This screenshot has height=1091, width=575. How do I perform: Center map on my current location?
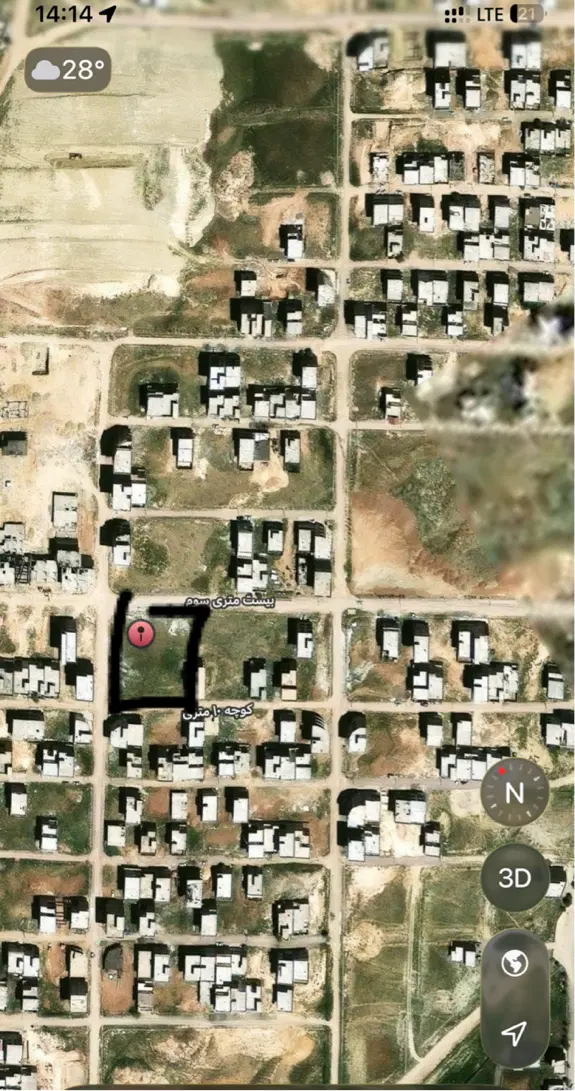514,1033
